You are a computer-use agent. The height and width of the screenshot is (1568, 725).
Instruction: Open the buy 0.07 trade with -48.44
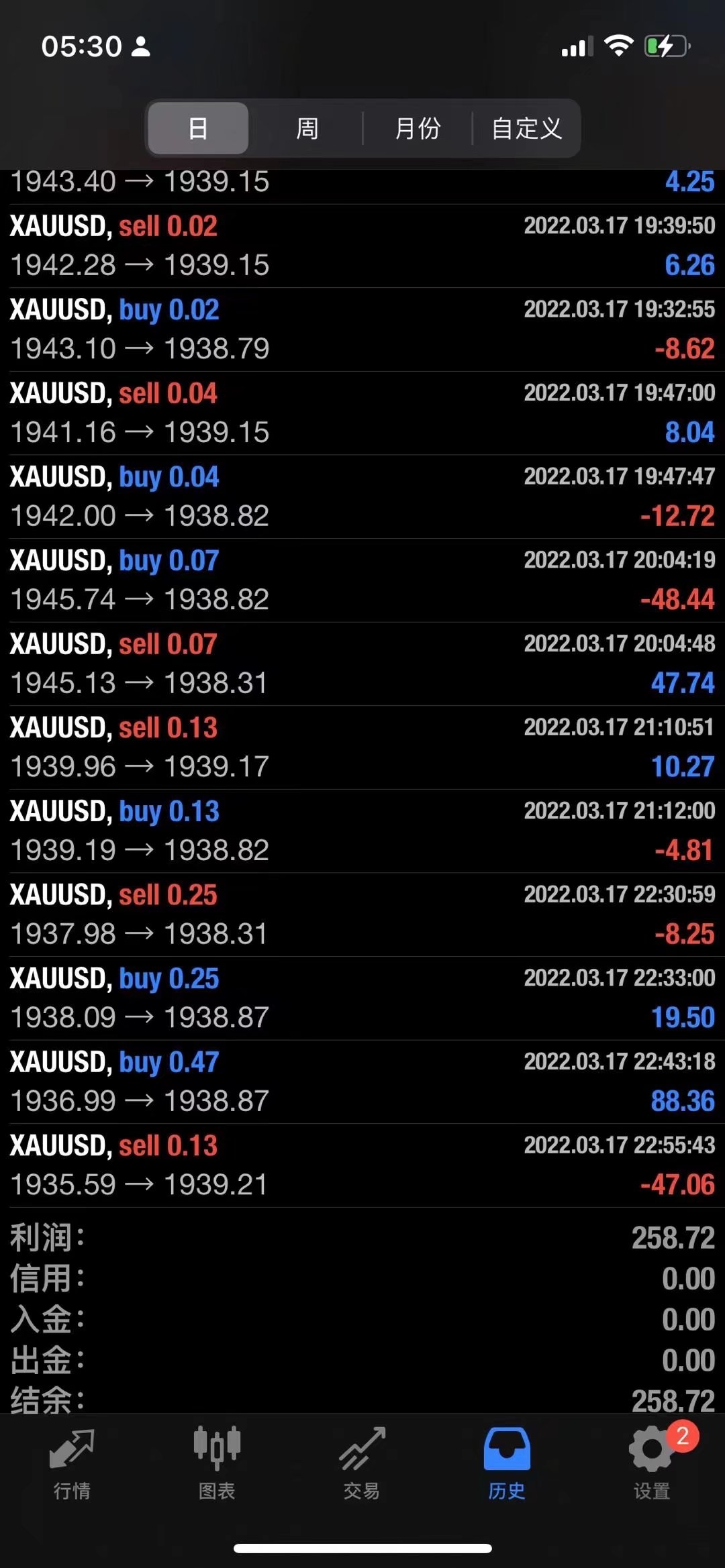[x=362, y=580]
